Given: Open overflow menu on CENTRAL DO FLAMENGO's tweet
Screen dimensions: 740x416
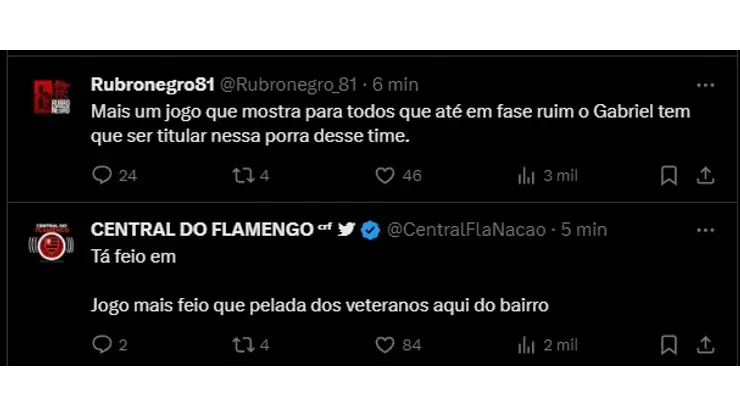Looking at the screenshot, I should tap(705, 229).
